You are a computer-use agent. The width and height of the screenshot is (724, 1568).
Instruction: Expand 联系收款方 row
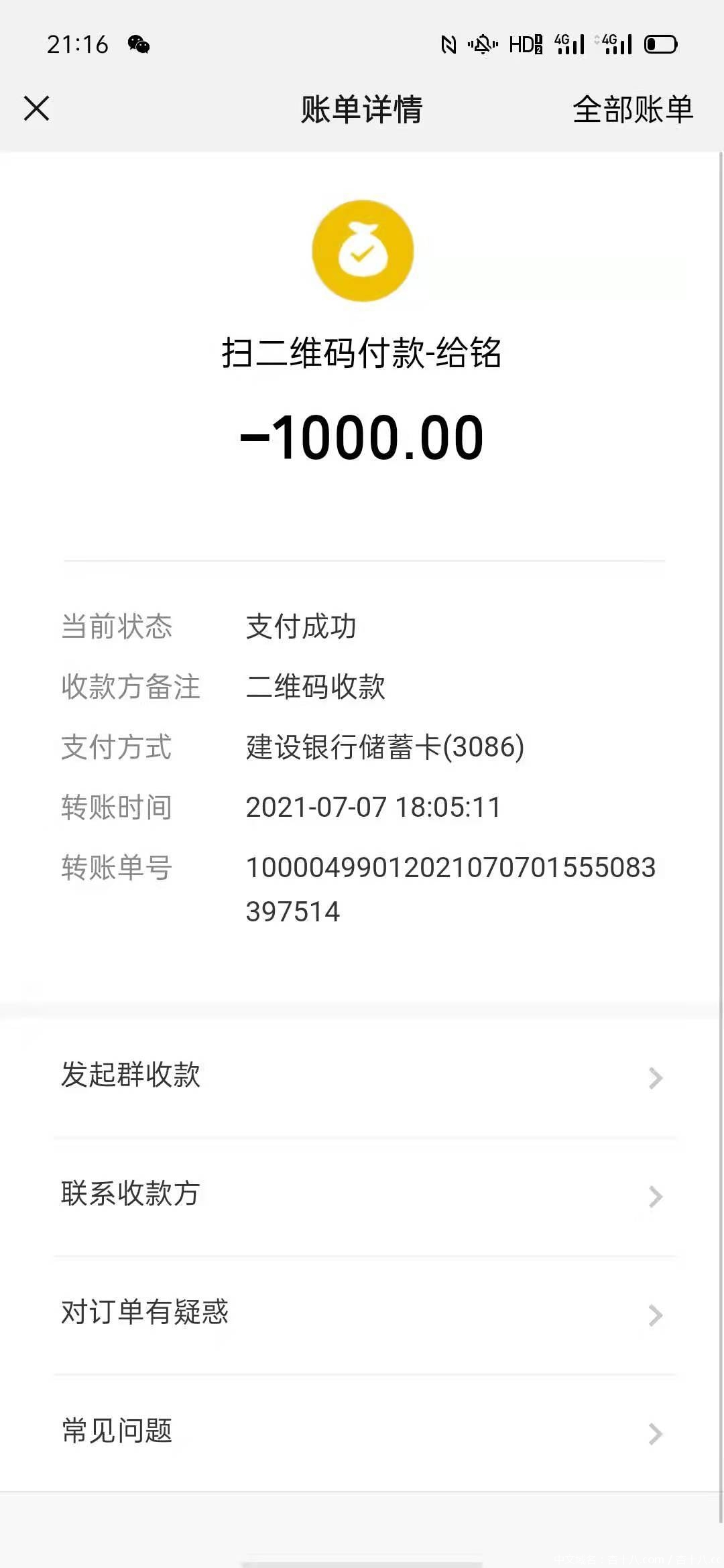coord(362,1193)
